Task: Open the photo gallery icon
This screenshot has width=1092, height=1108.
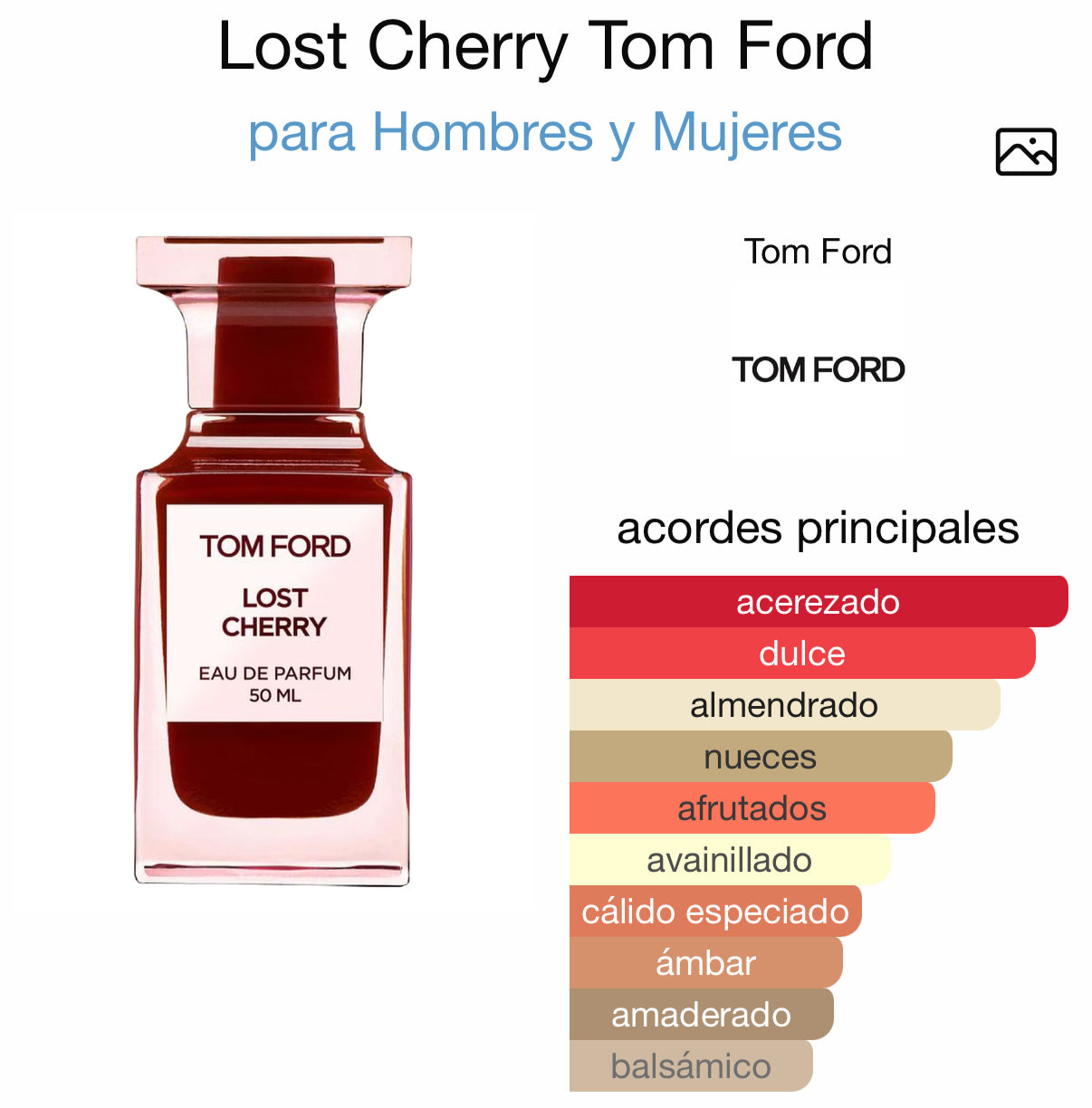Action: click(x=1025, y=151)
